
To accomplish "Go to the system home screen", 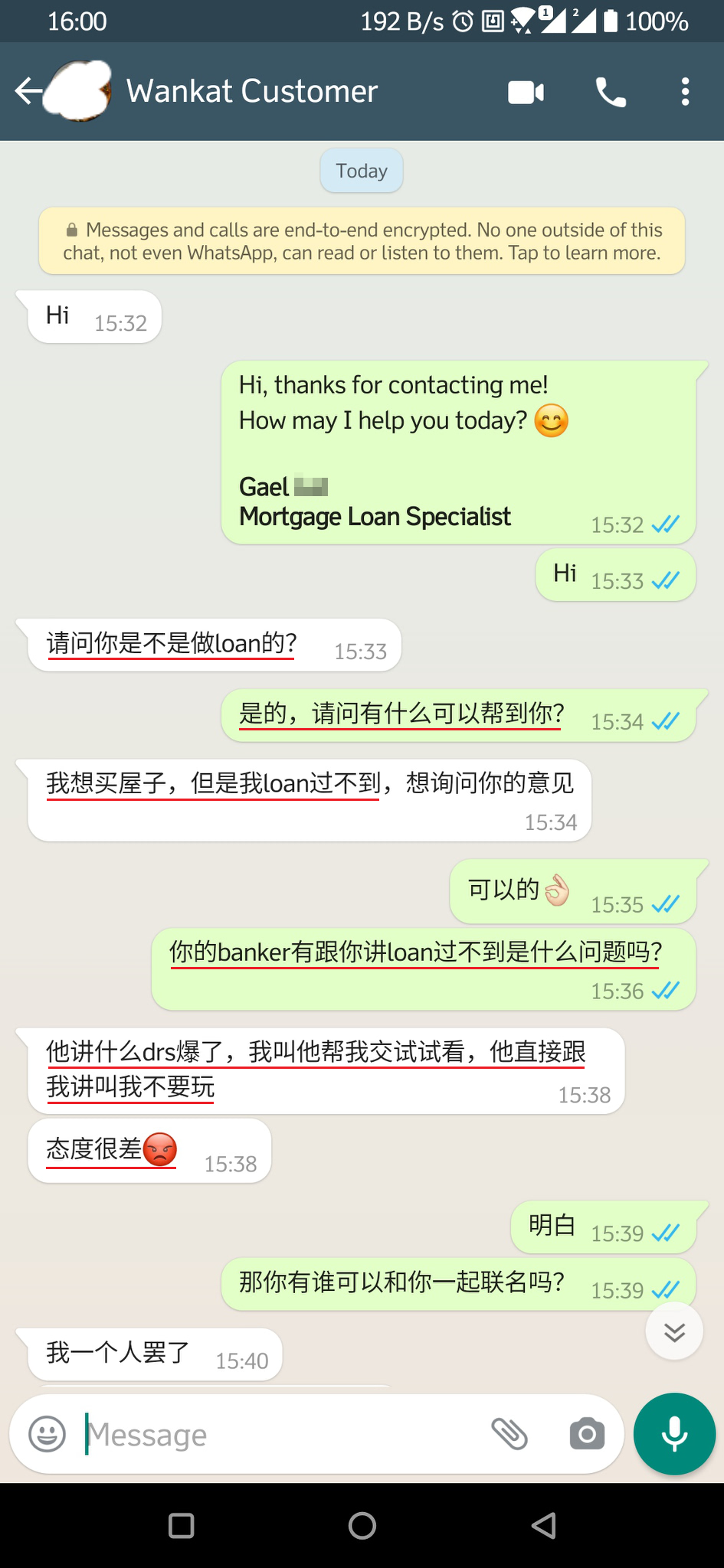I will pyautogui.click(x=362, y=1526).
